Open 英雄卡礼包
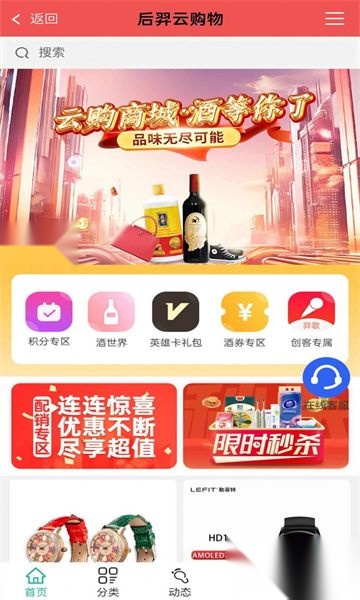Image resolution: width=360 pixels, height=600 pixels. pyautogui.click(x=176, y=319)
